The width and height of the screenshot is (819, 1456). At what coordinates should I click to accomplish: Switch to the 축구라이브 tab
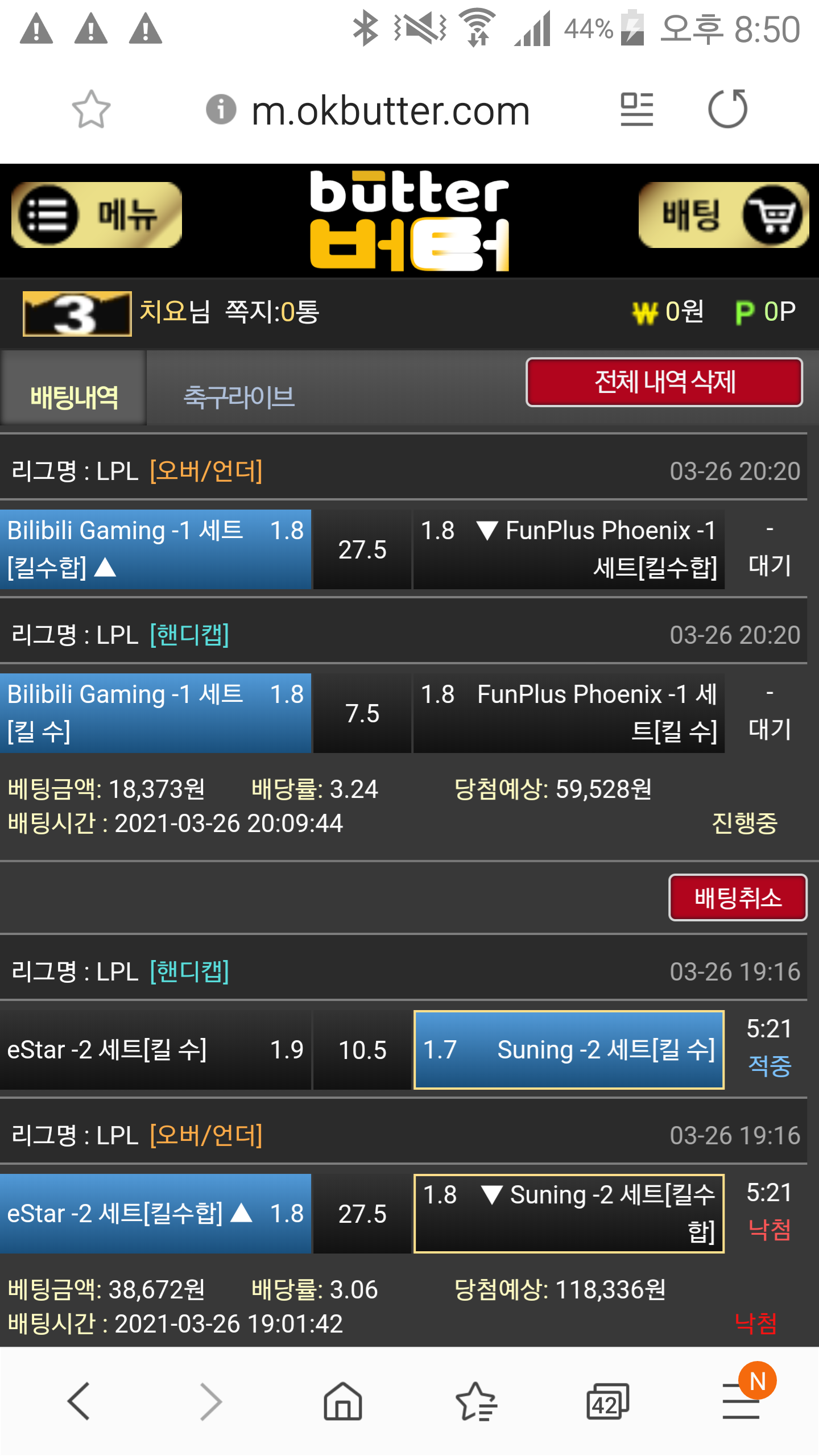(x=239, y=396)
